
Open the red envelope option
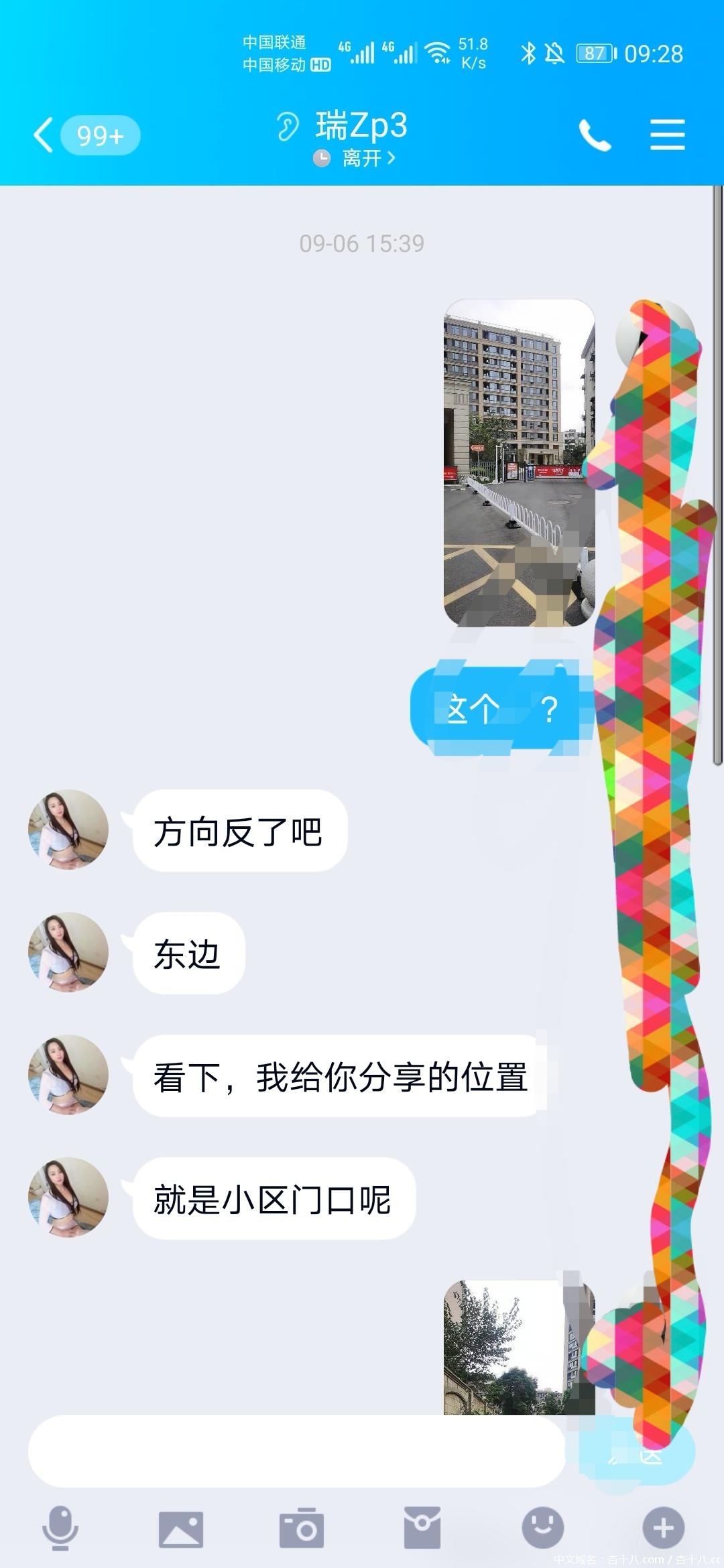(422, 1528)
